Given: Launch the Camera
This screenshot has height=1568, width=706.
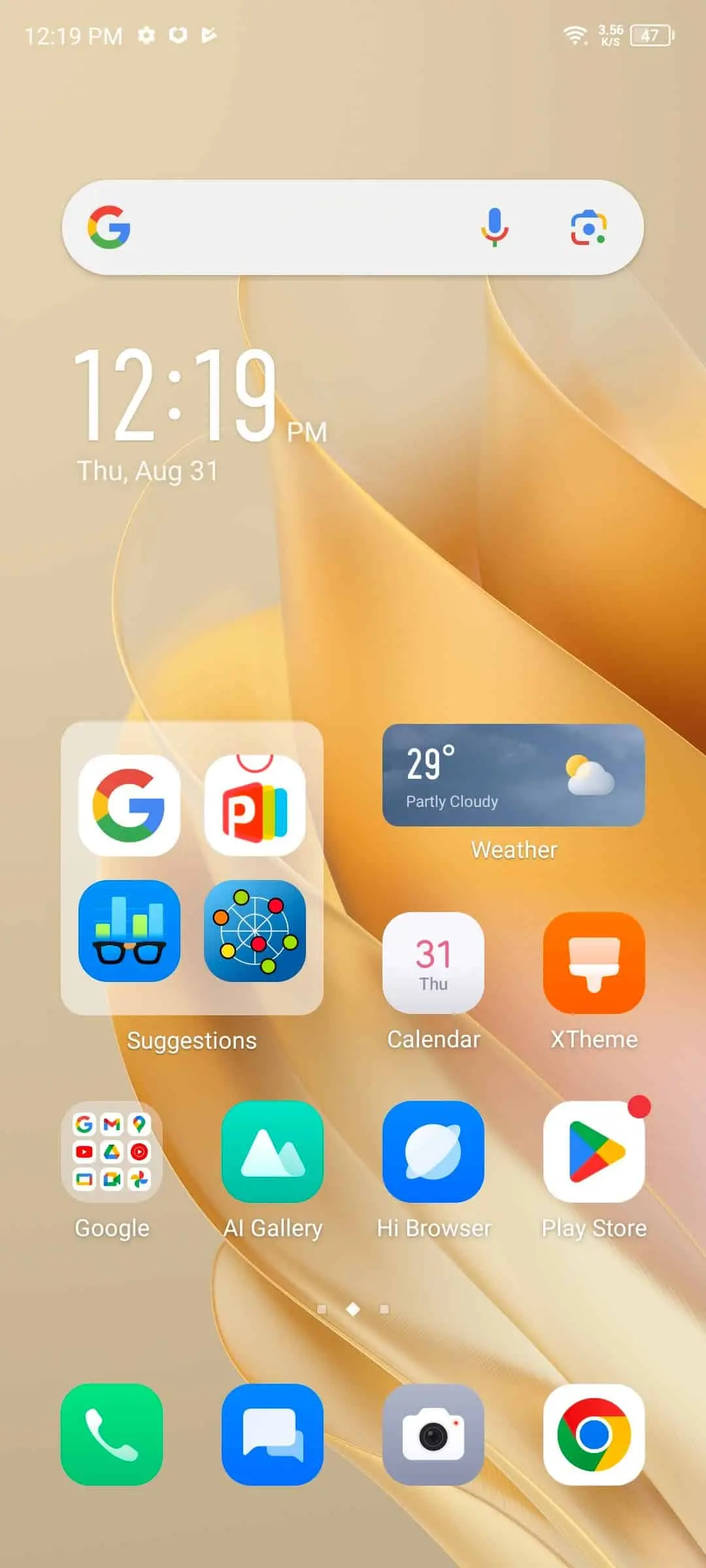Looking at the screenshot, I should coord(433,1434).
